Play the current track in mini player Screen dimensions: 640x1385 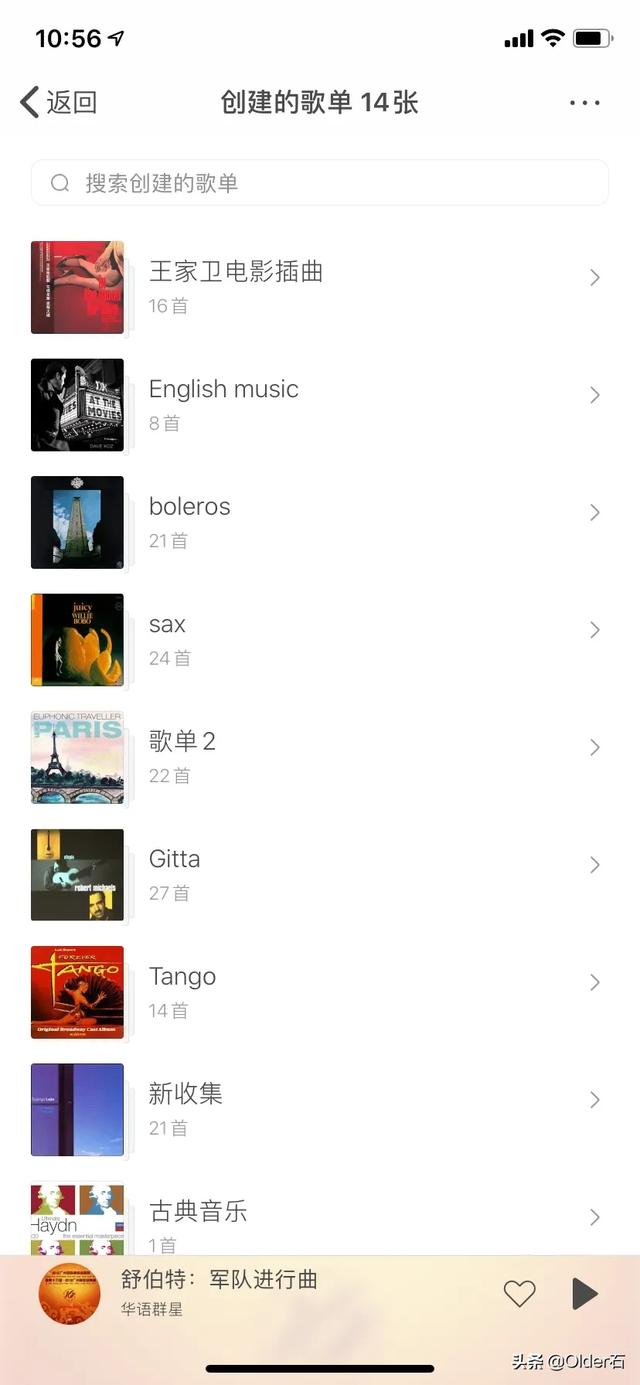pos(584,1293)
